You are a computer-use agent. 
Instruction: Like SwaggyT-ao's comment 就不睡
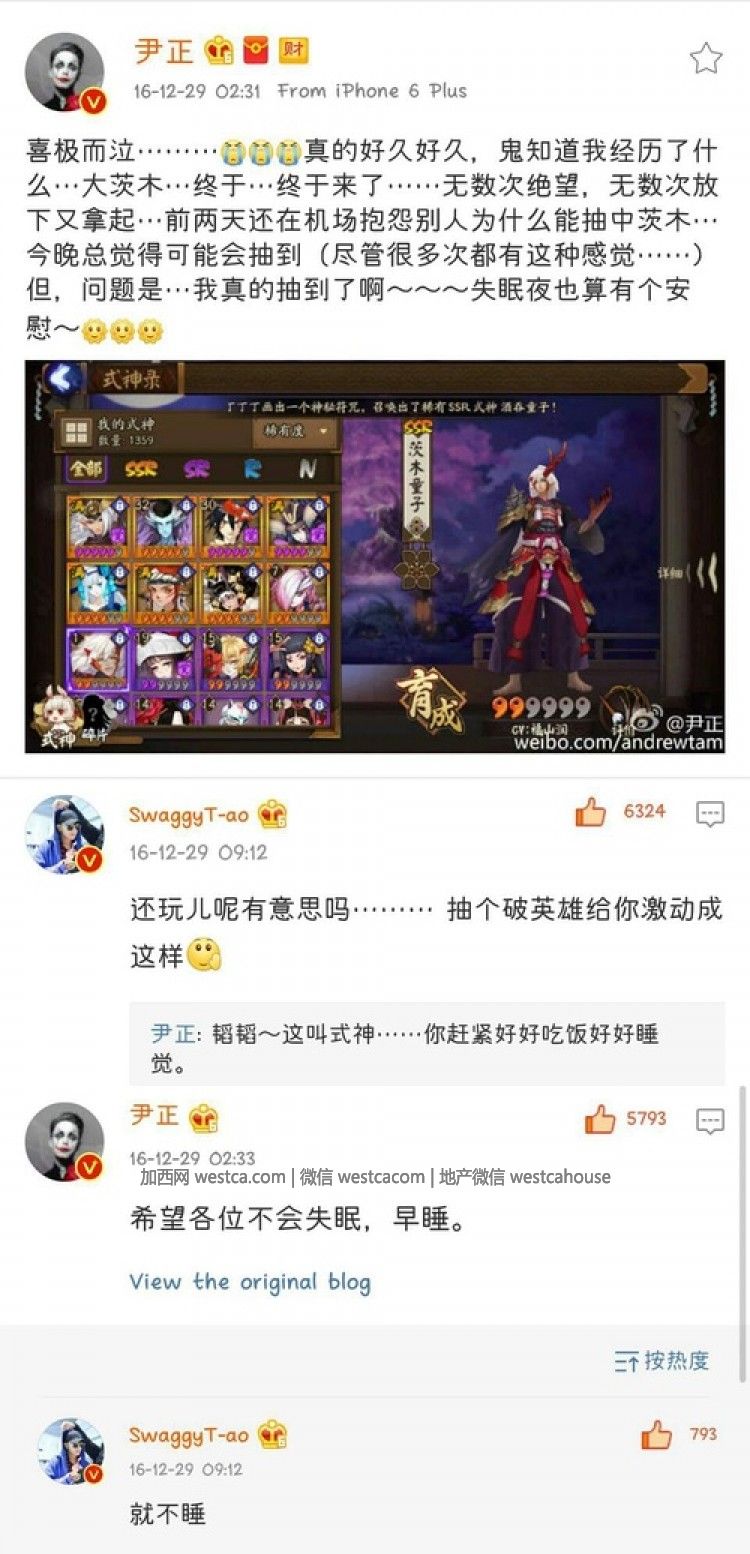pos(656,1435)
